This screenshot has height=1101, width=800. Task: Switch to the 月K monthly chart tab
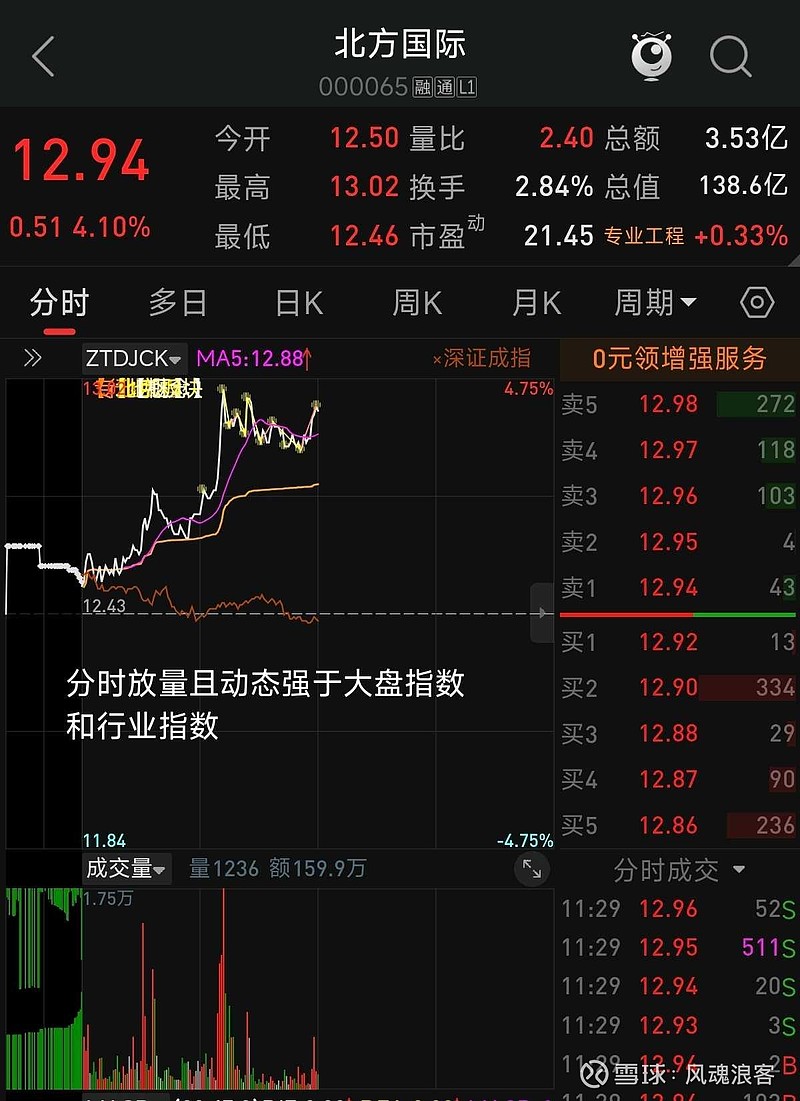point(536,302)
